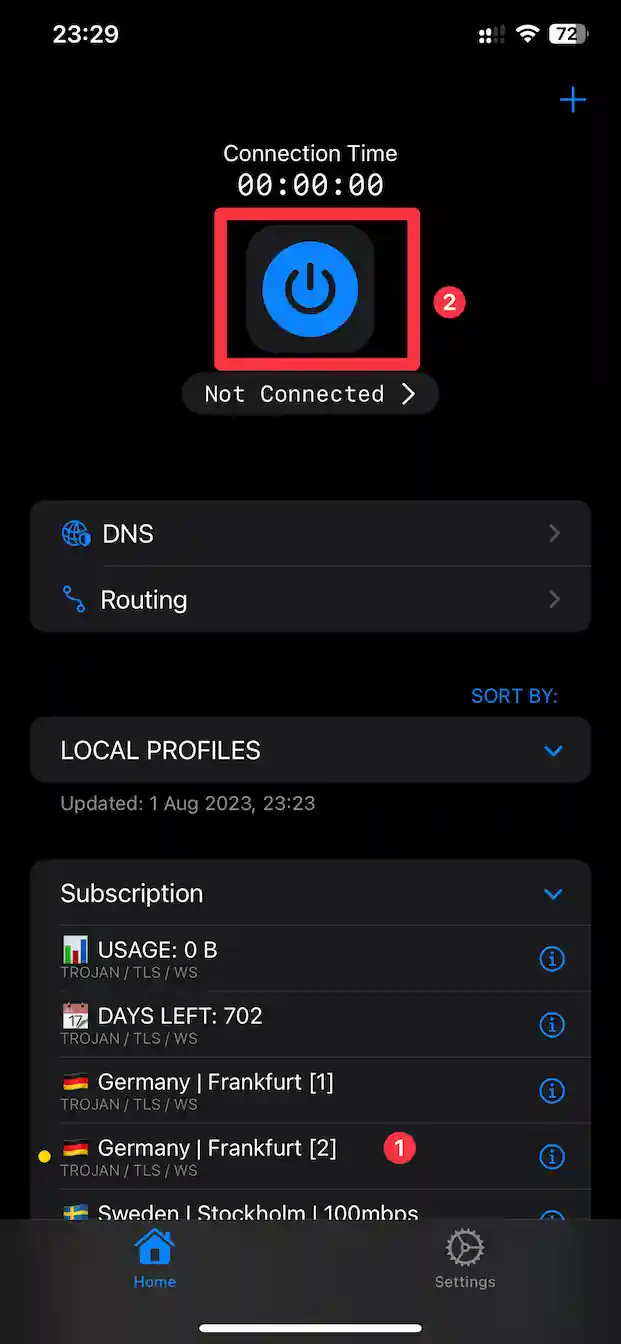Open Routing settings

[x=310, y=600]
